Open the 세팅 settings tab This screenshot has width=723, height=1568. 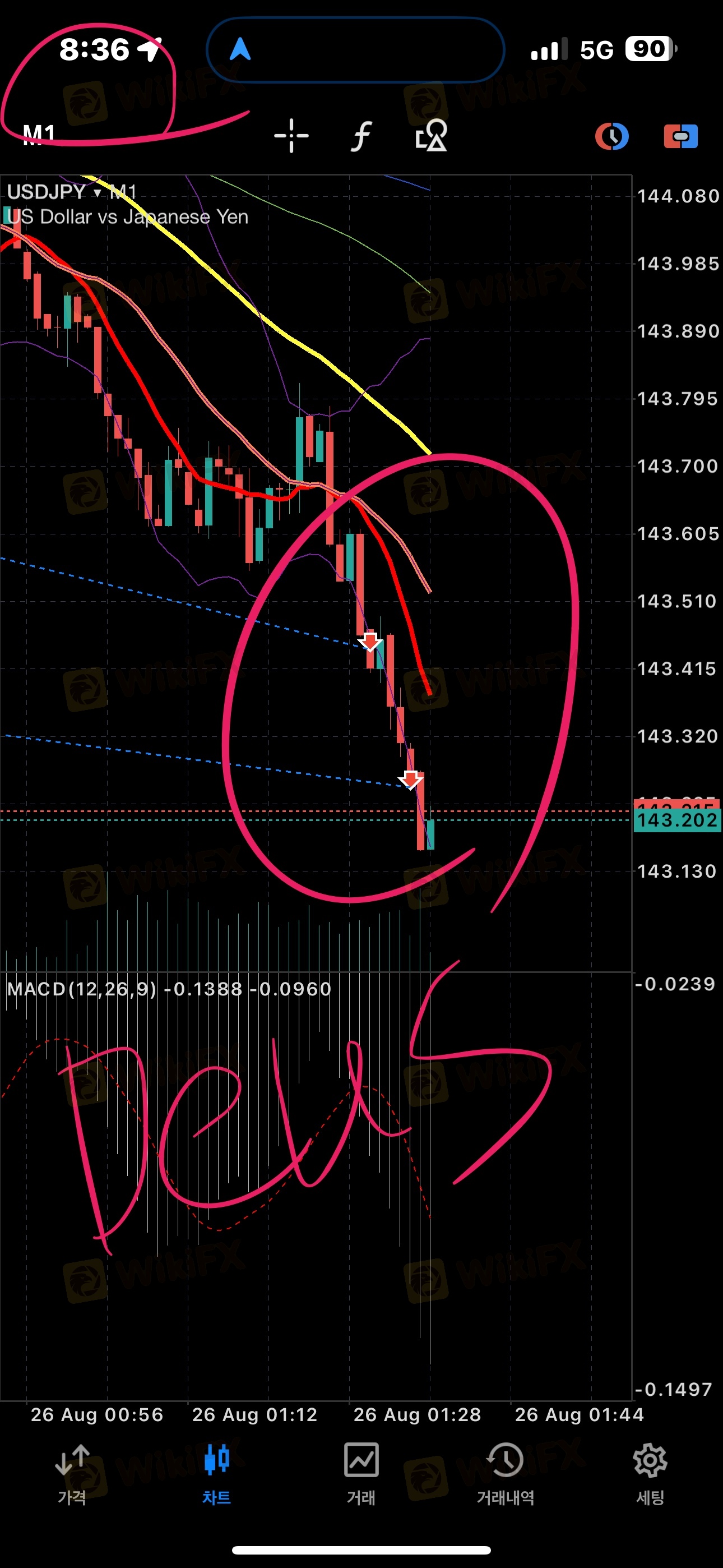[650, 1473]
